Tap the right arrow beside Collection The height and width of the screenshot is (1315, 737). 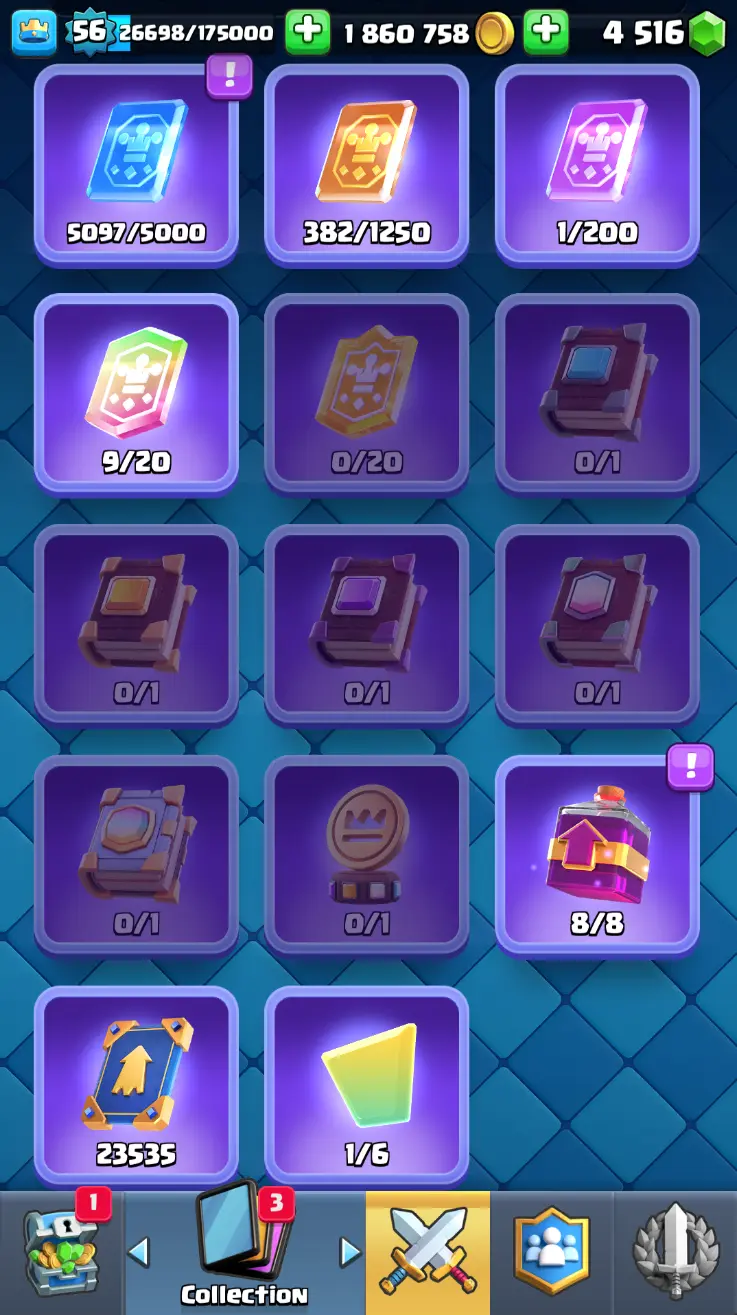(x=350, y=1251)
